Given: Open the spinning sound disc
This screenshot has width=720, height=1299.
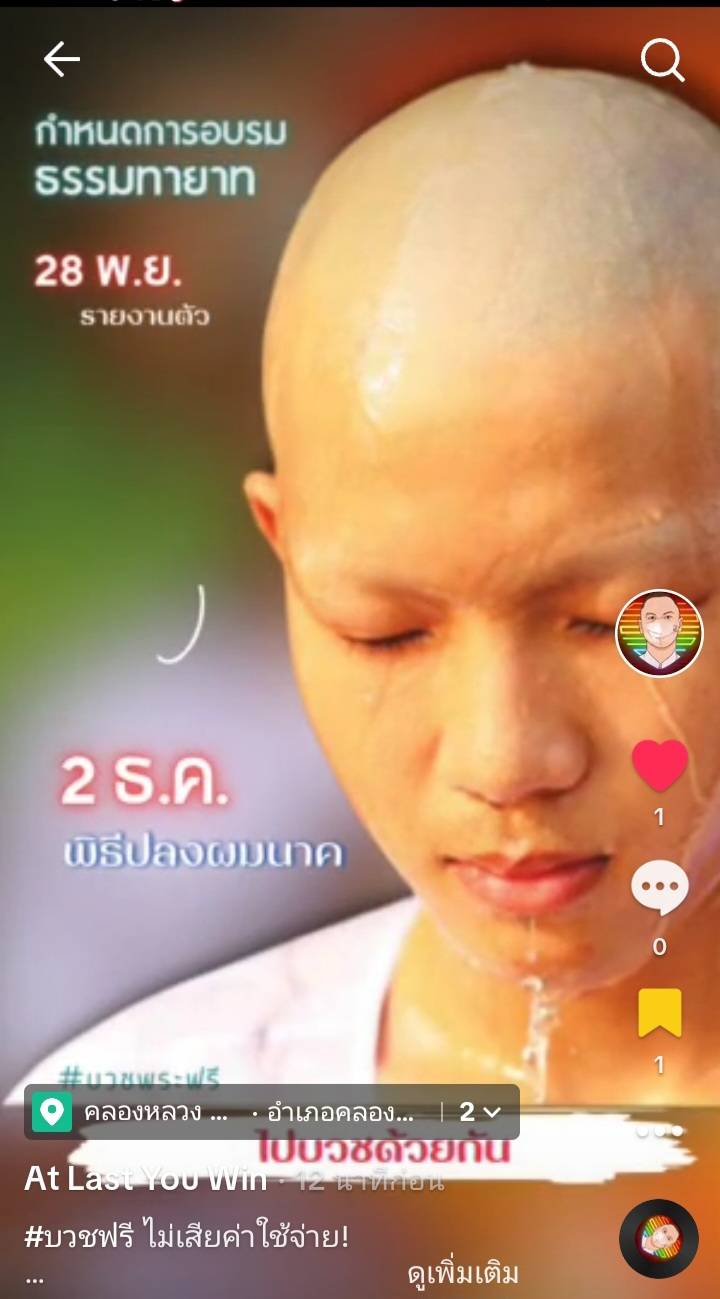Looking at the screenshot, I should [659, 1239].
